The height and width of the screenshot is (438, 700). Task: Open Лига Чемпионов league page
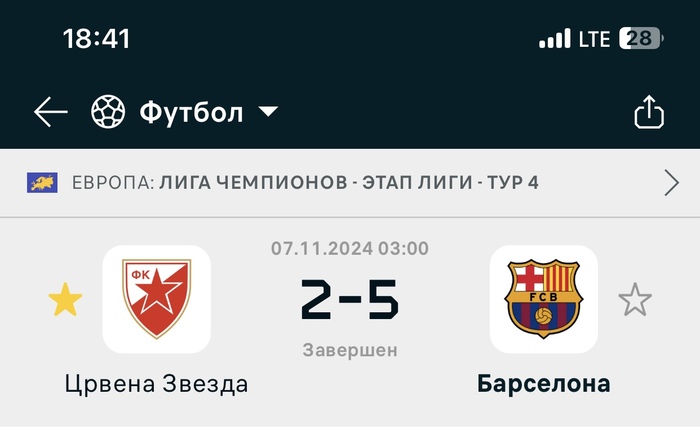click(350, 183)
